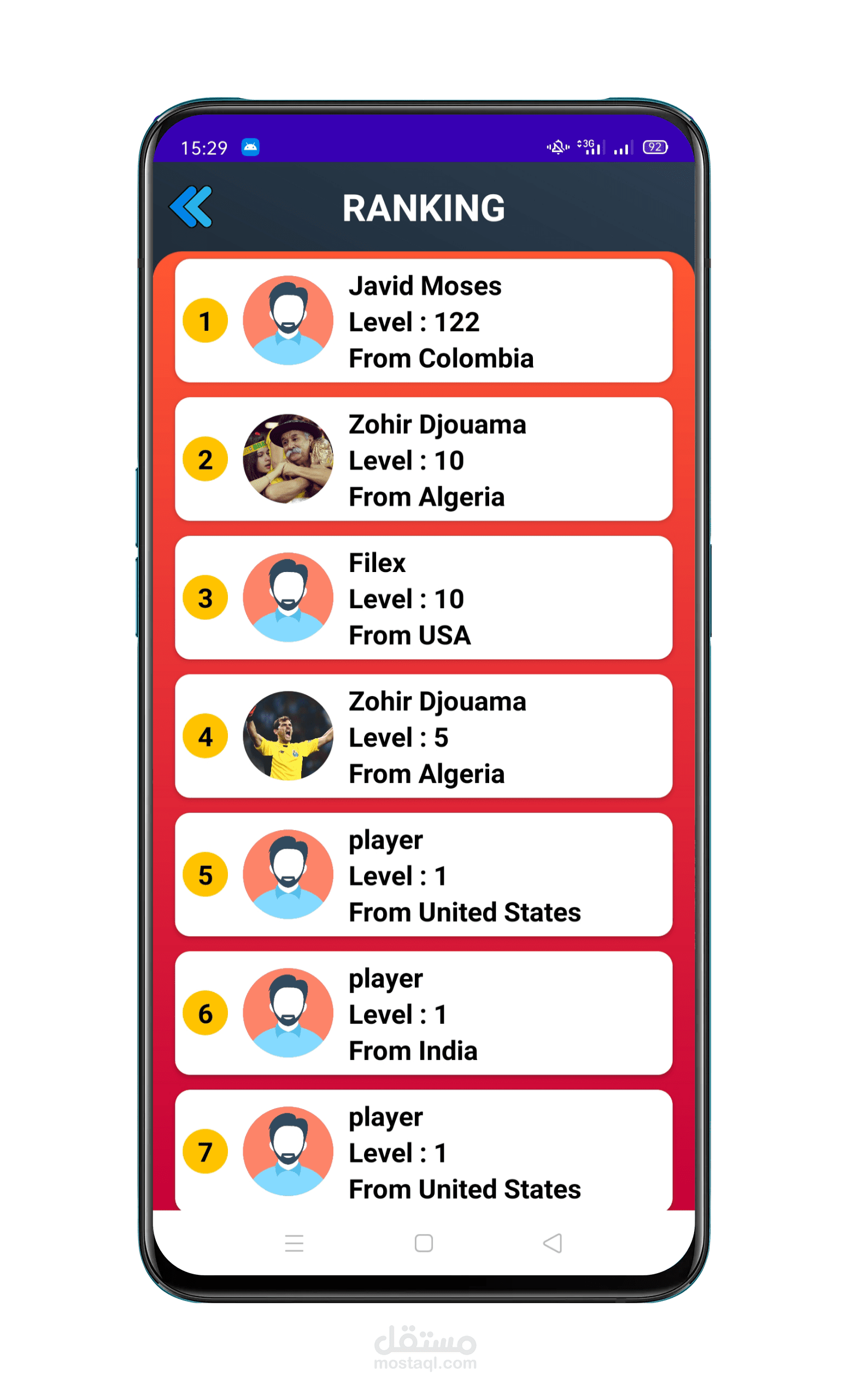Tap the system home button
The image size is (851, 1400).
point(424,1243)
